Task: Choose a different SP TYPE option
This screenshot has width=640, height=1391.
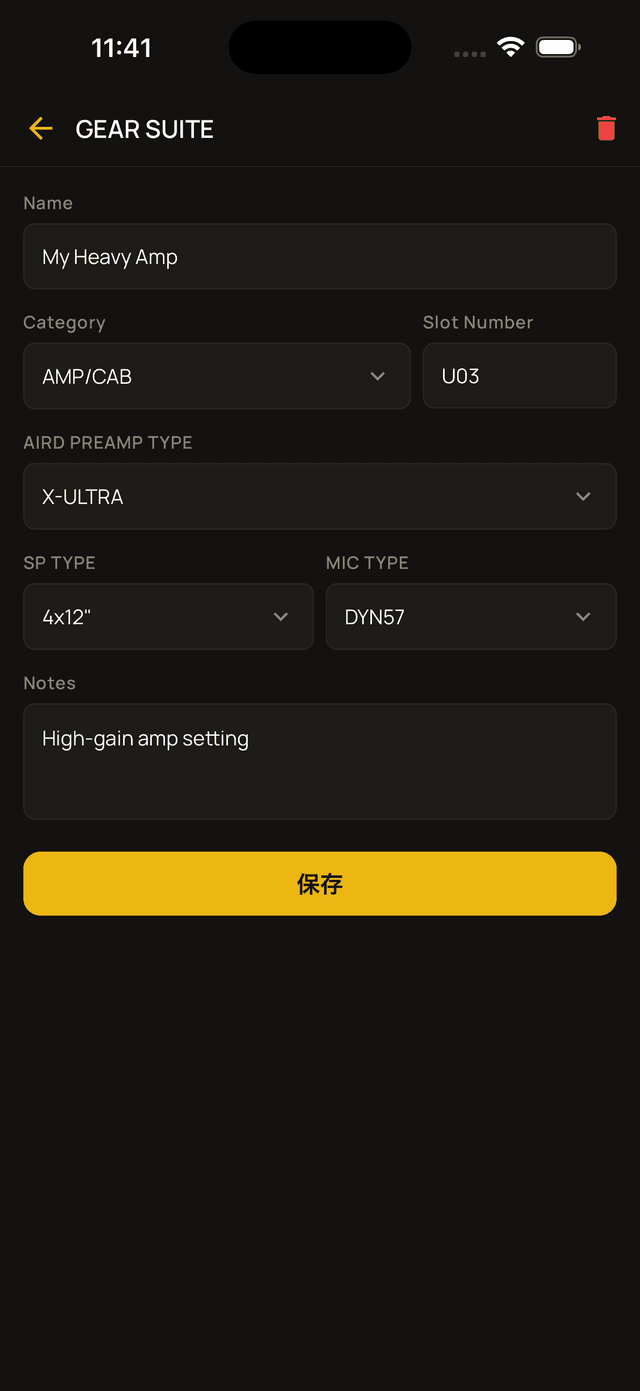Action: point(168,617)
